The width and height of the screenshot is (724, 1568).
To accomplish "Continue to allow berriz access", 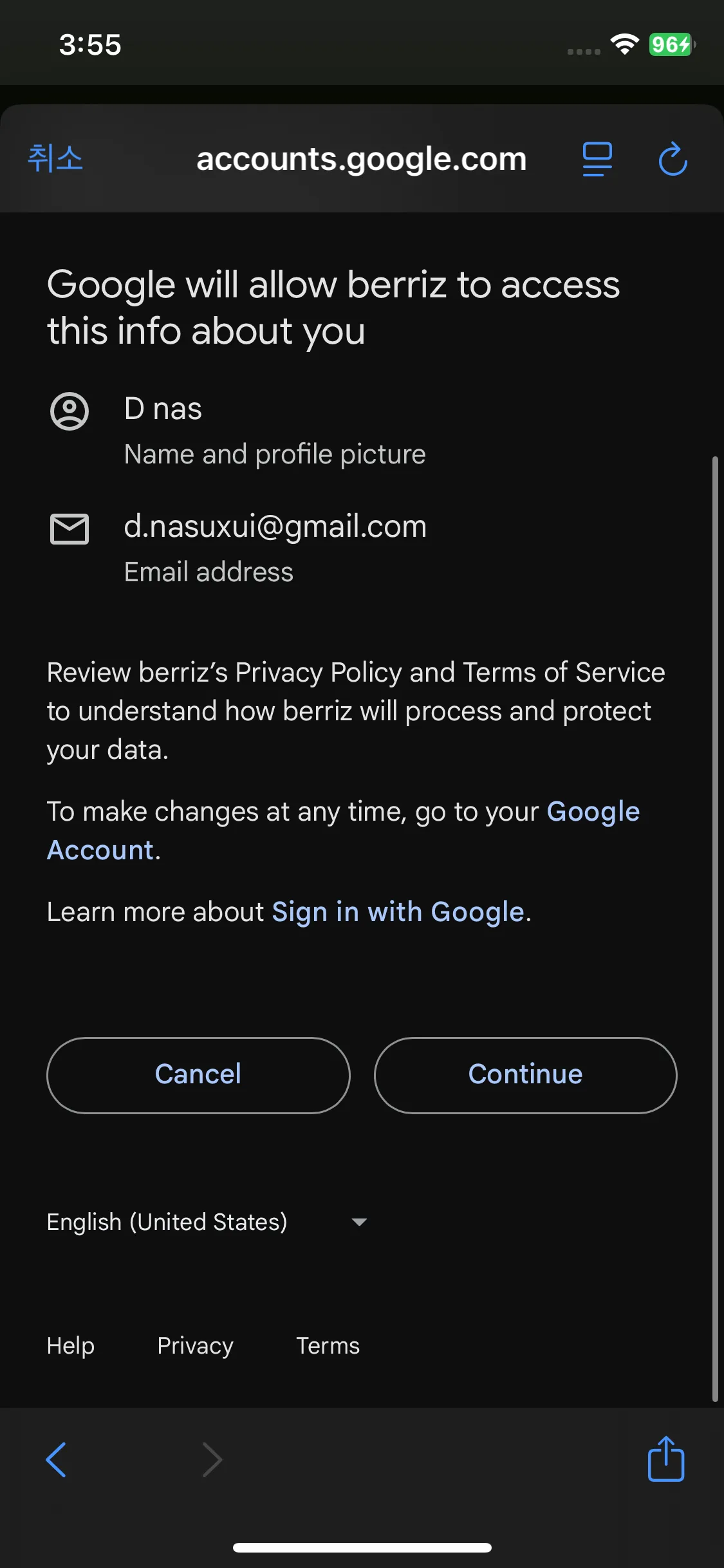I will tap(525, 1075).
